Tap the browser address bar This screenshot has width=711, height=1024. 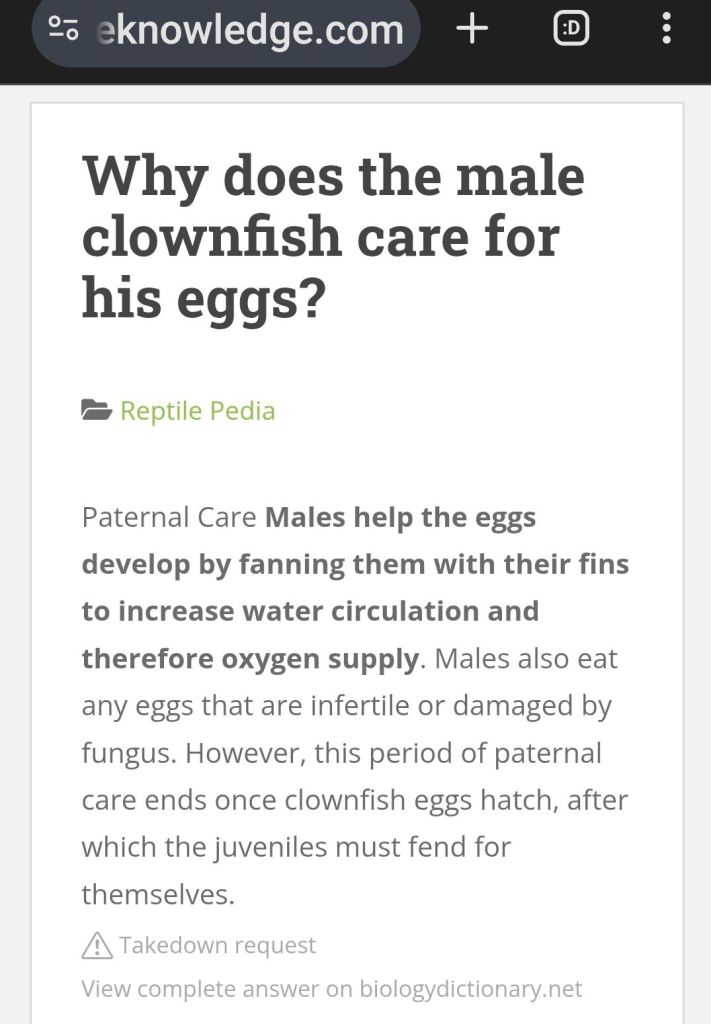pyautogui.click(x=250, y=31)
